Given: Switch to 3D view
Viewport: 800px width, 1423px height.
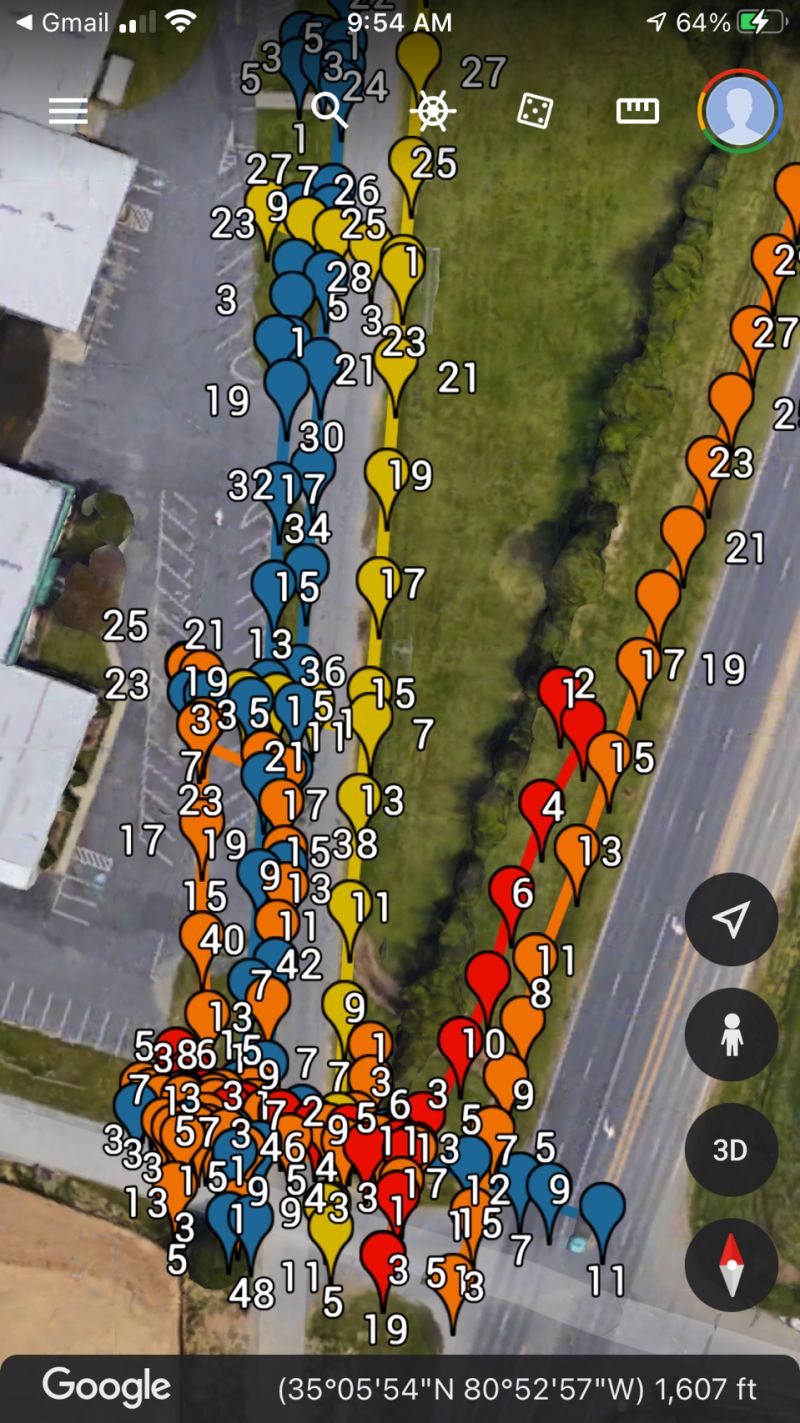Looking at the screenshot, I should (x=731, y=1150).
